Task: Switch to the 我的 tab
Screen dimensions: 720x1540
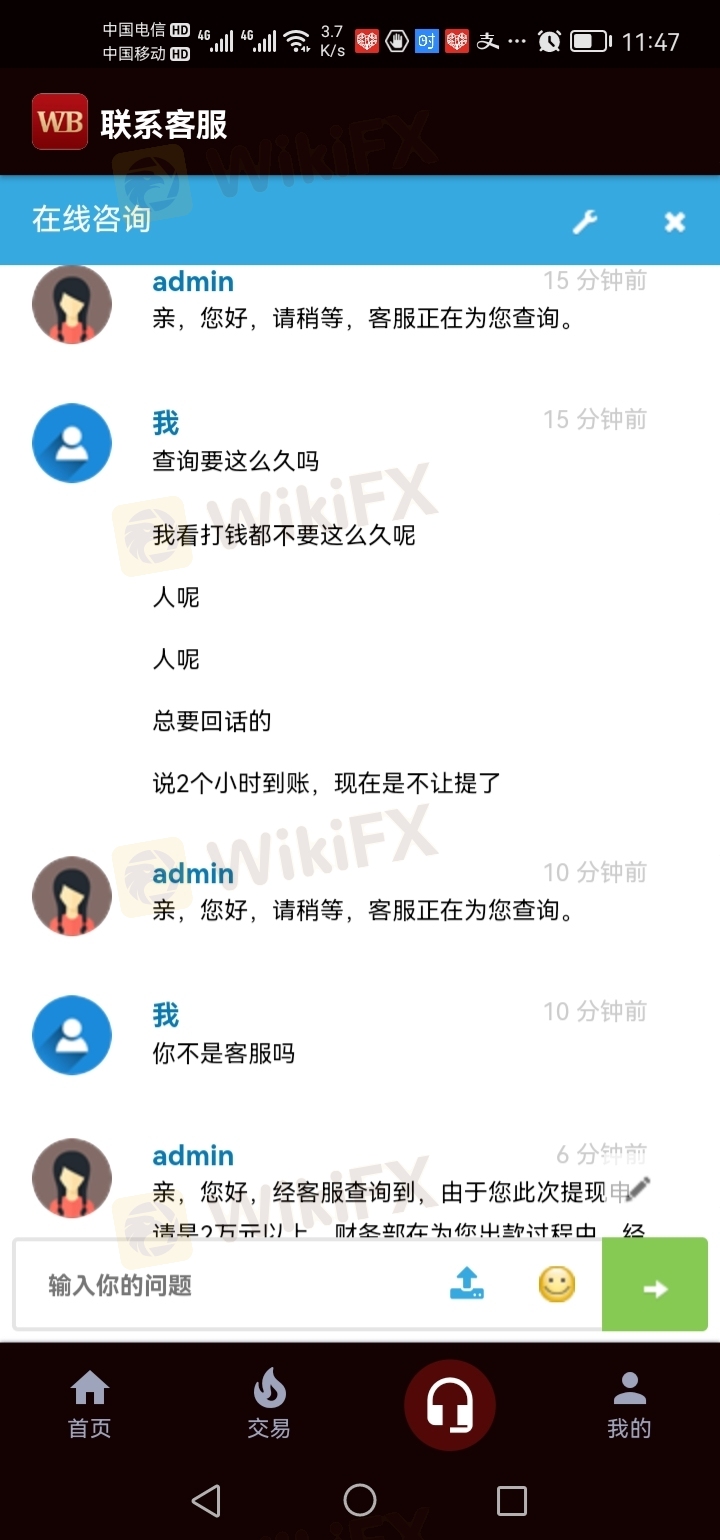Action: pos(629,1404)
